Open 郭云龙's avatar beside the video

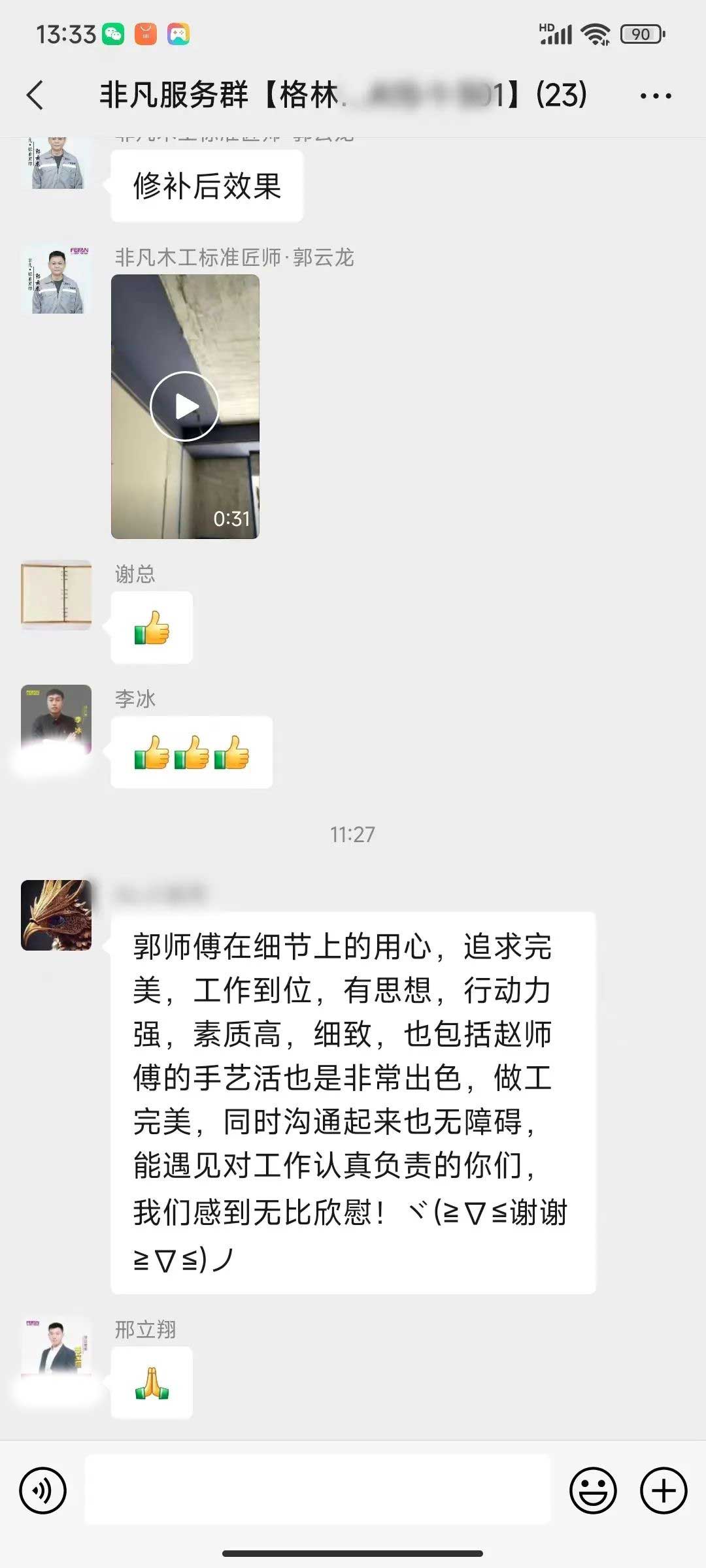click(x=56, y=280)
